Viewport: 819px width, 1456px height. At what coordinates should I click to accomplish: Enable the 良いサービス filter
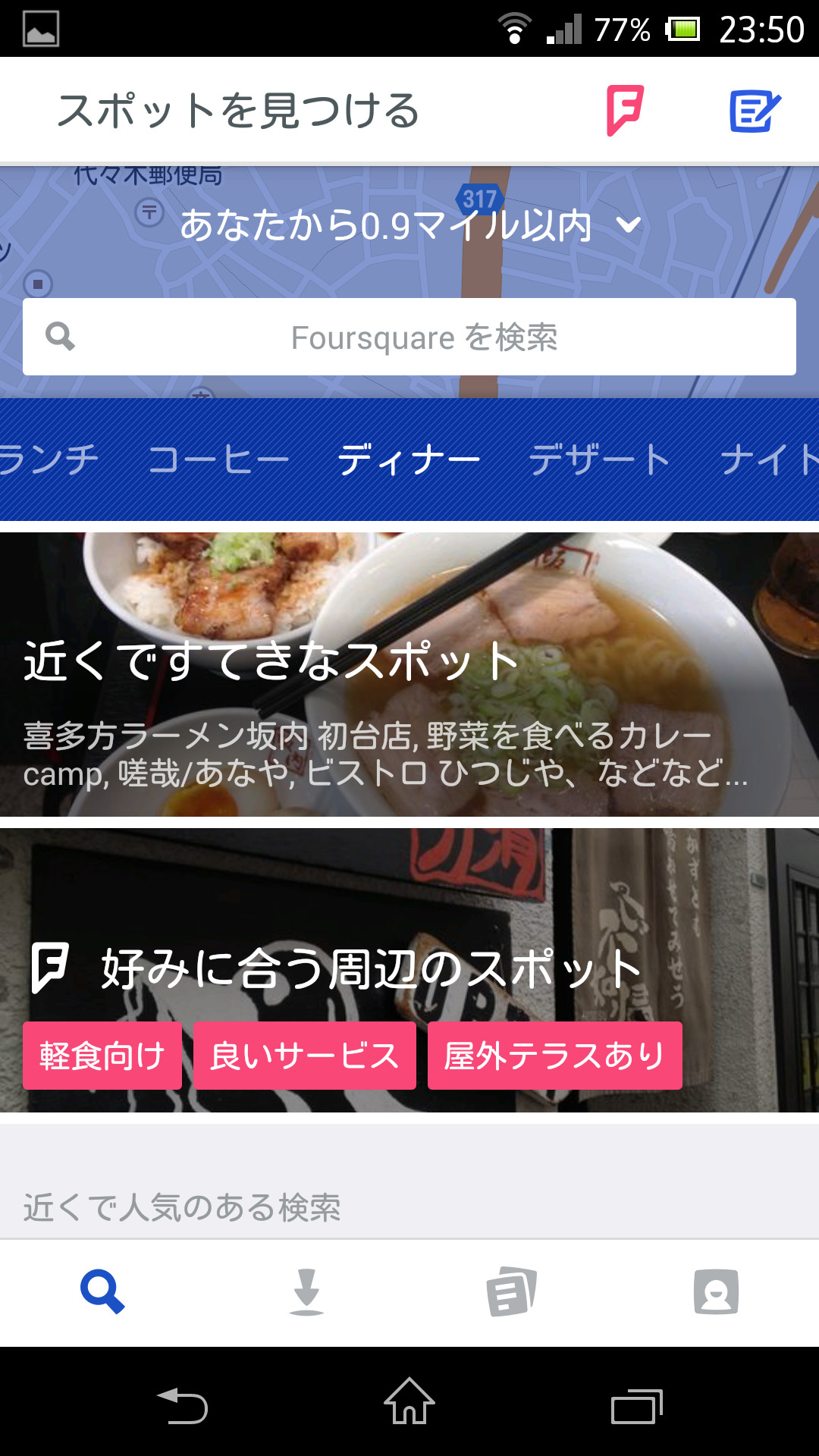[x=305, y=1055]
